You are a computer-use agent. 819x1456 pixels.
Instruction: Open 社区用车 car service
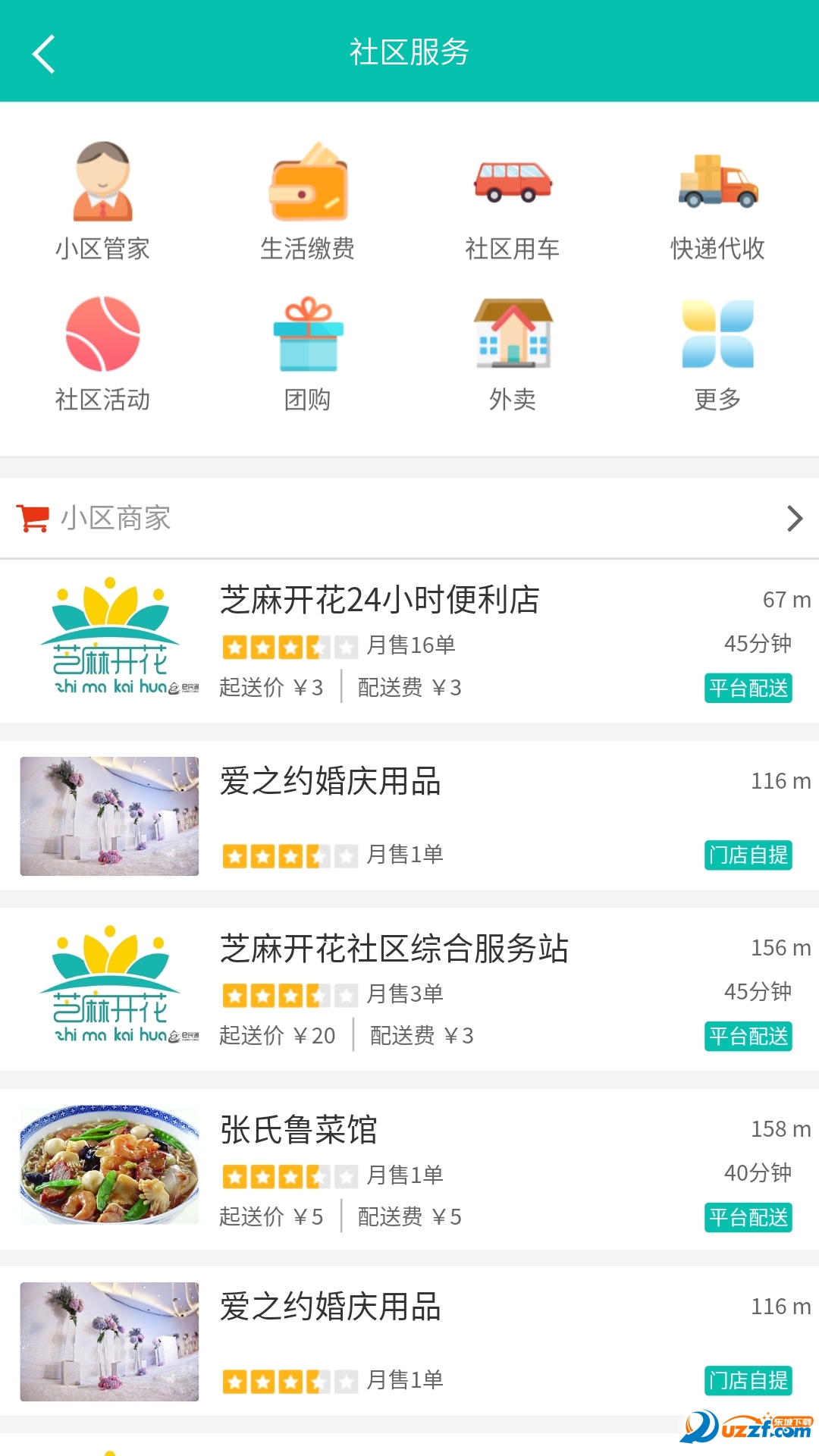pyautogui.click(x=513, y=201)
